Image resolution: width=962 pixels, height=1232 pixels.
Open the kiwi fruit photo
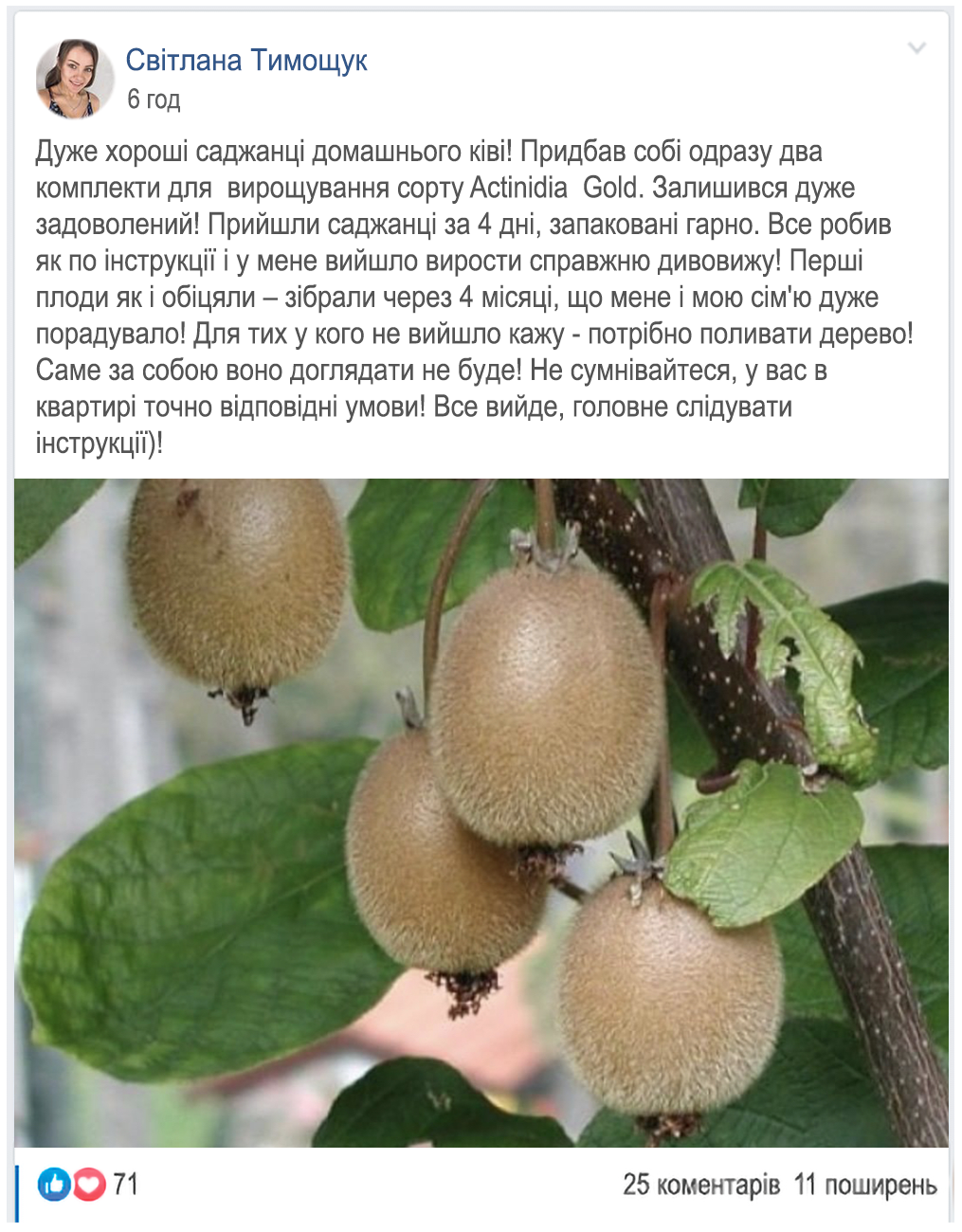click(x=481, y=812)
